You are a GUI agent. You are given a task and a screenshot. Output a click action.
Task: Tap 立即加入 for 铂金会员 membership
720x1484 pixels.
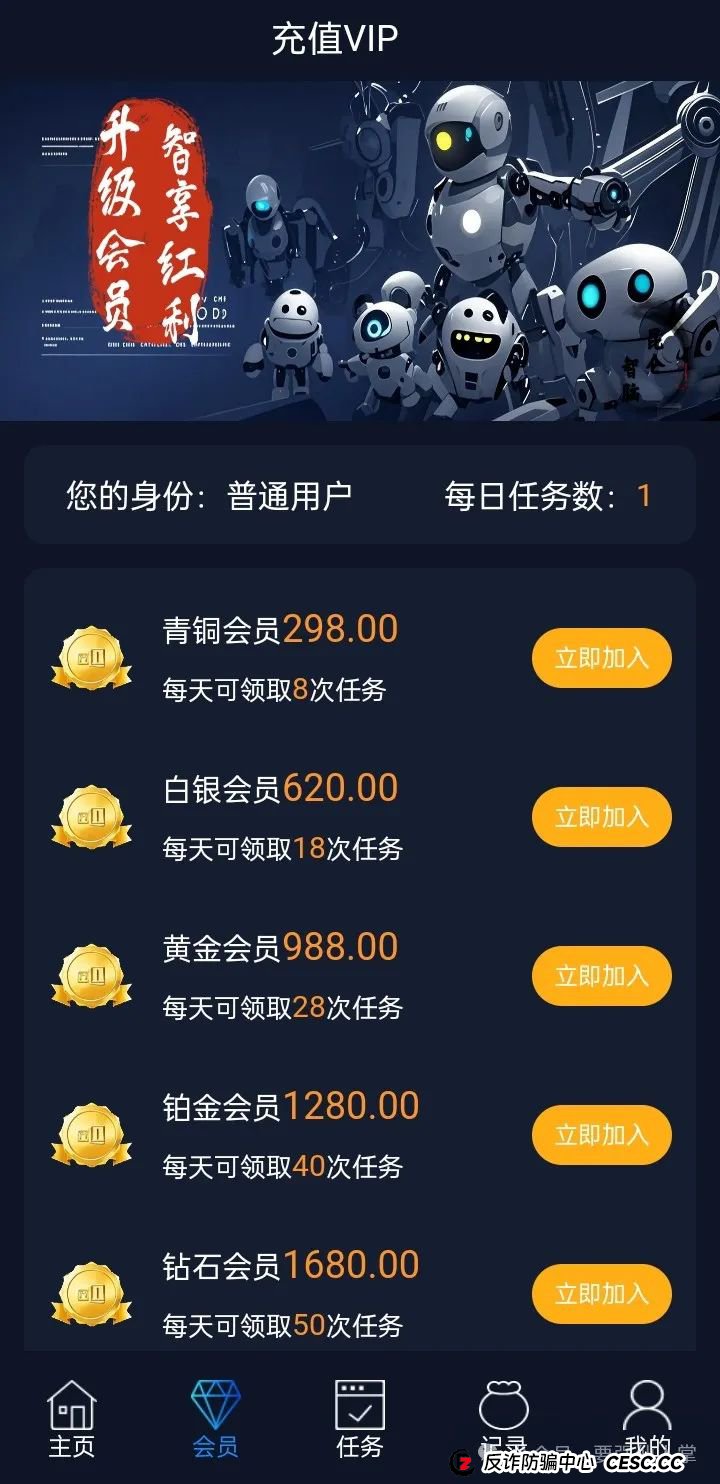pyautogui.click(x=601, y=1135)
